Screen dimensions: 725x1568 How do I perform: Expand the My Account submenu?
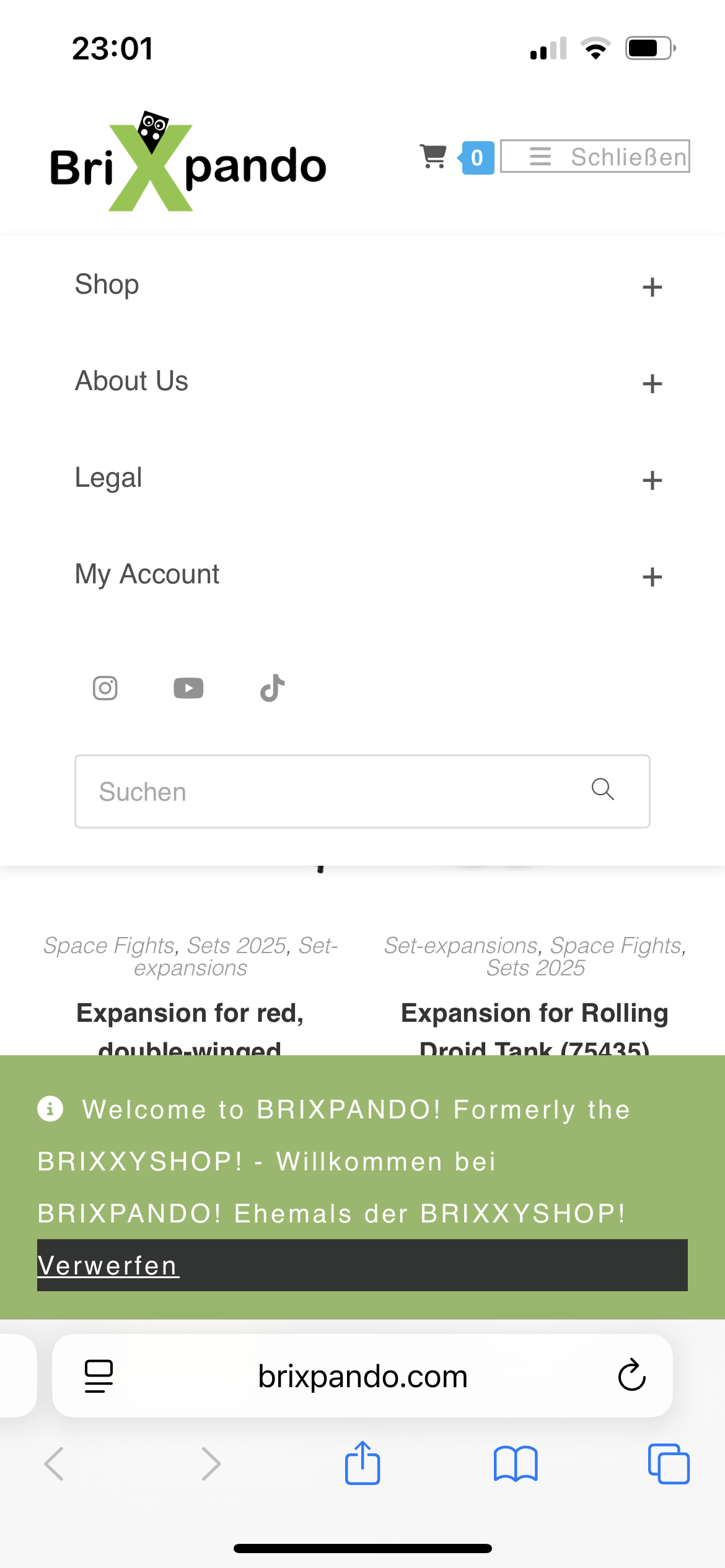click(x=652, y=577)
